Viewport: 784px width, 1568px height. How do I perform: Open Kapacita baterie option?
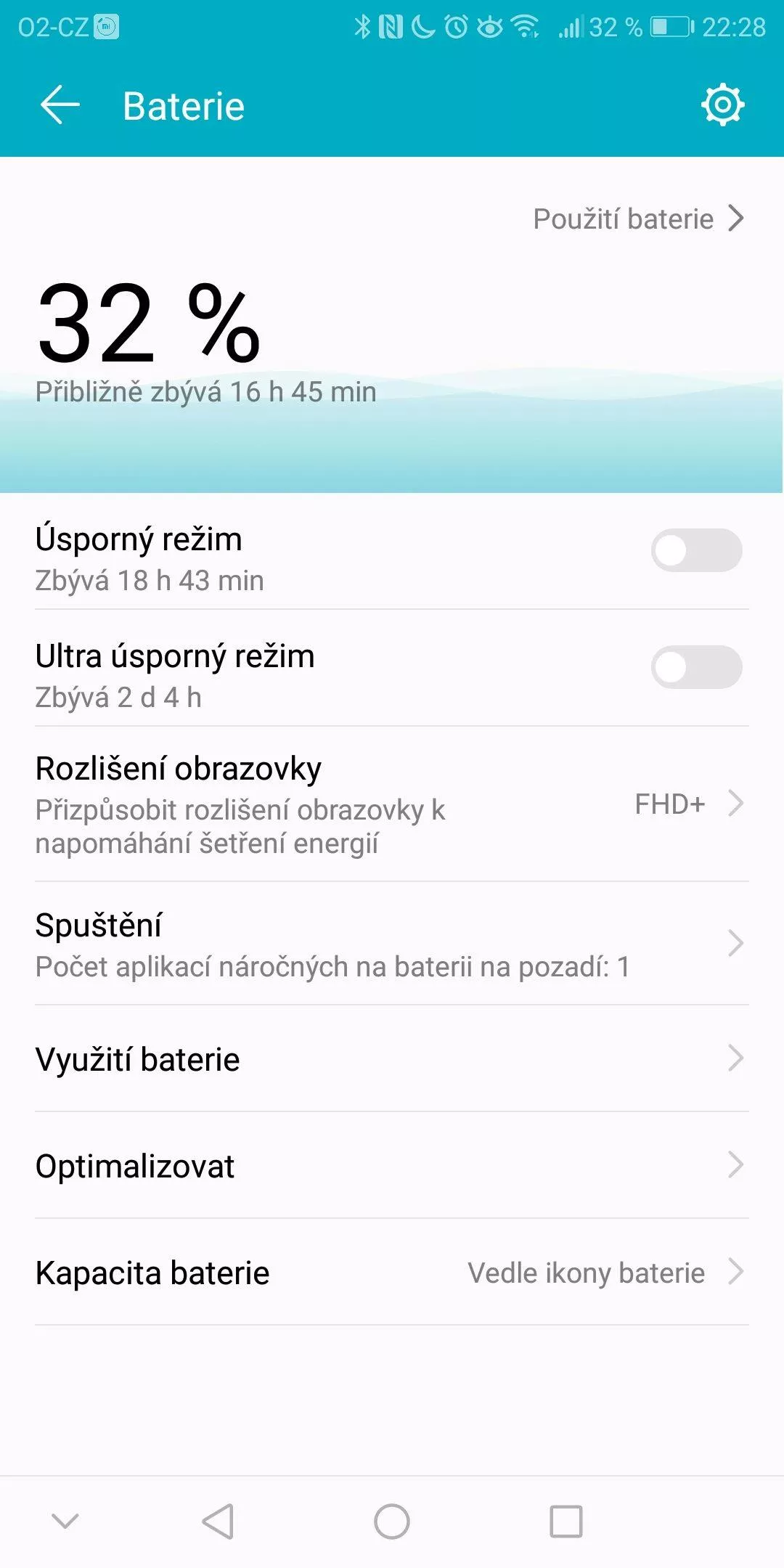tap(392, 1272)
